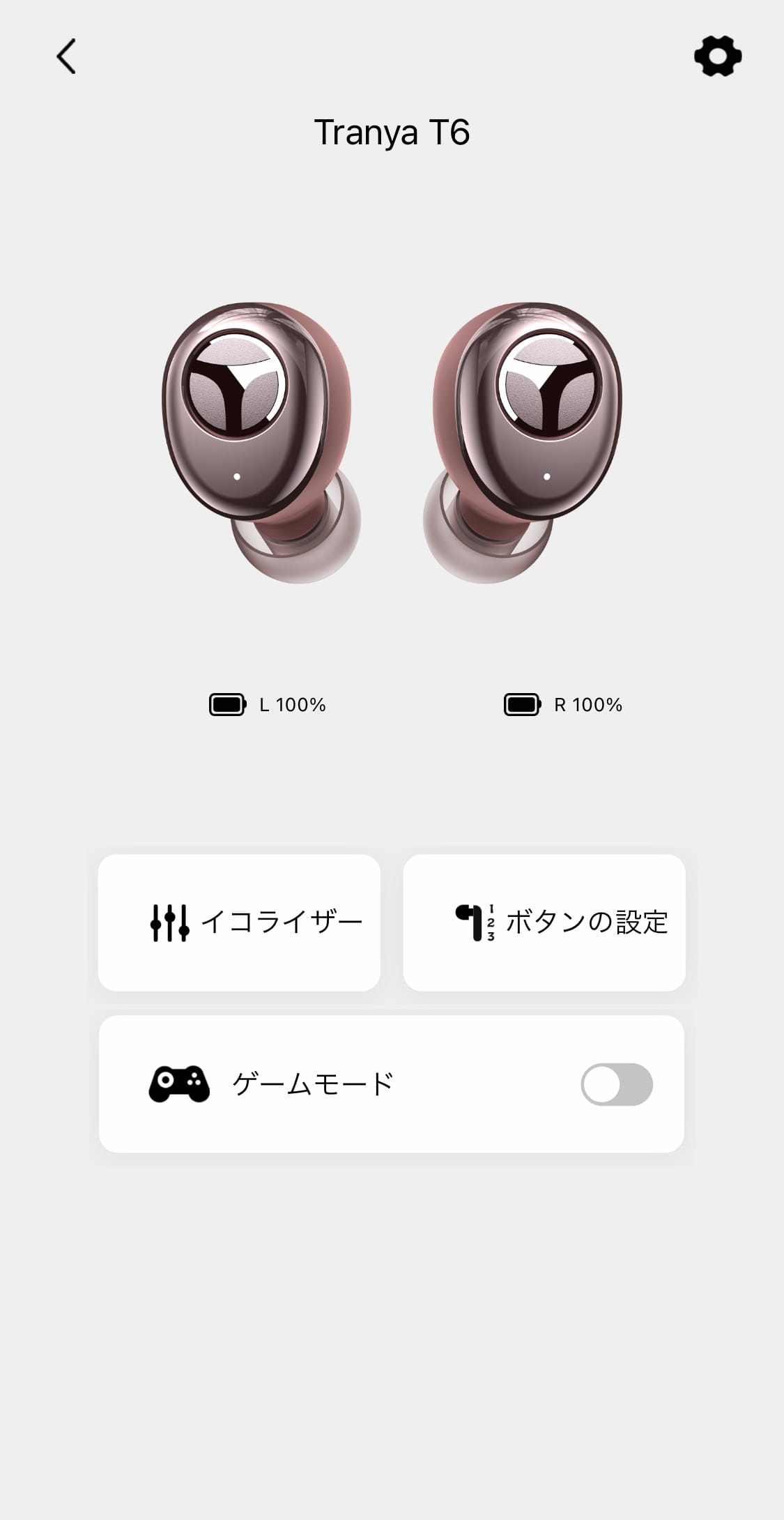Viewport: 784px width, 1520px height.
Task: Select the Tranya T6 title
Action: tap(392, 132)
